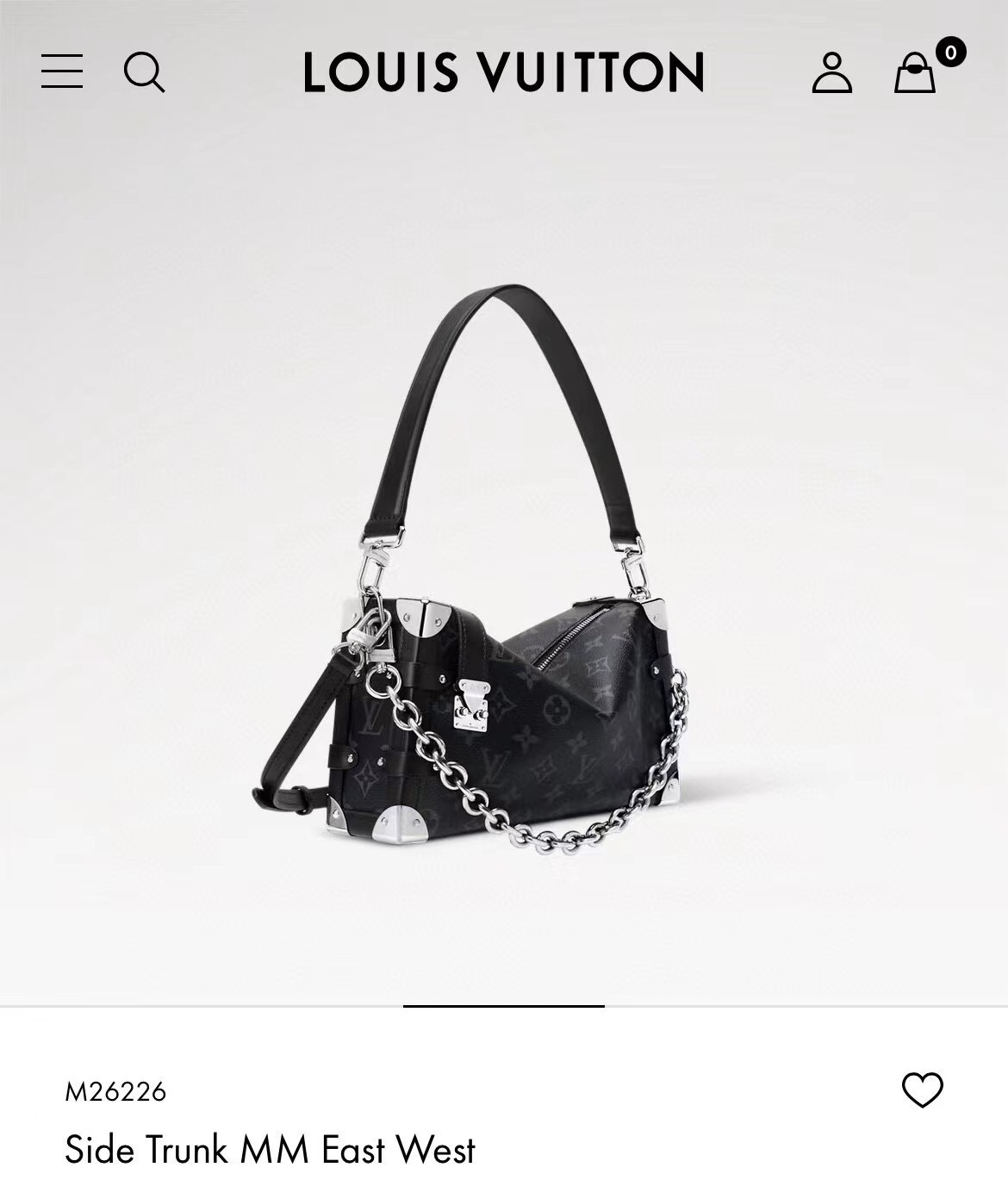Open the shopping bag
The image size is (1008, 1186).
pos(915,72)
